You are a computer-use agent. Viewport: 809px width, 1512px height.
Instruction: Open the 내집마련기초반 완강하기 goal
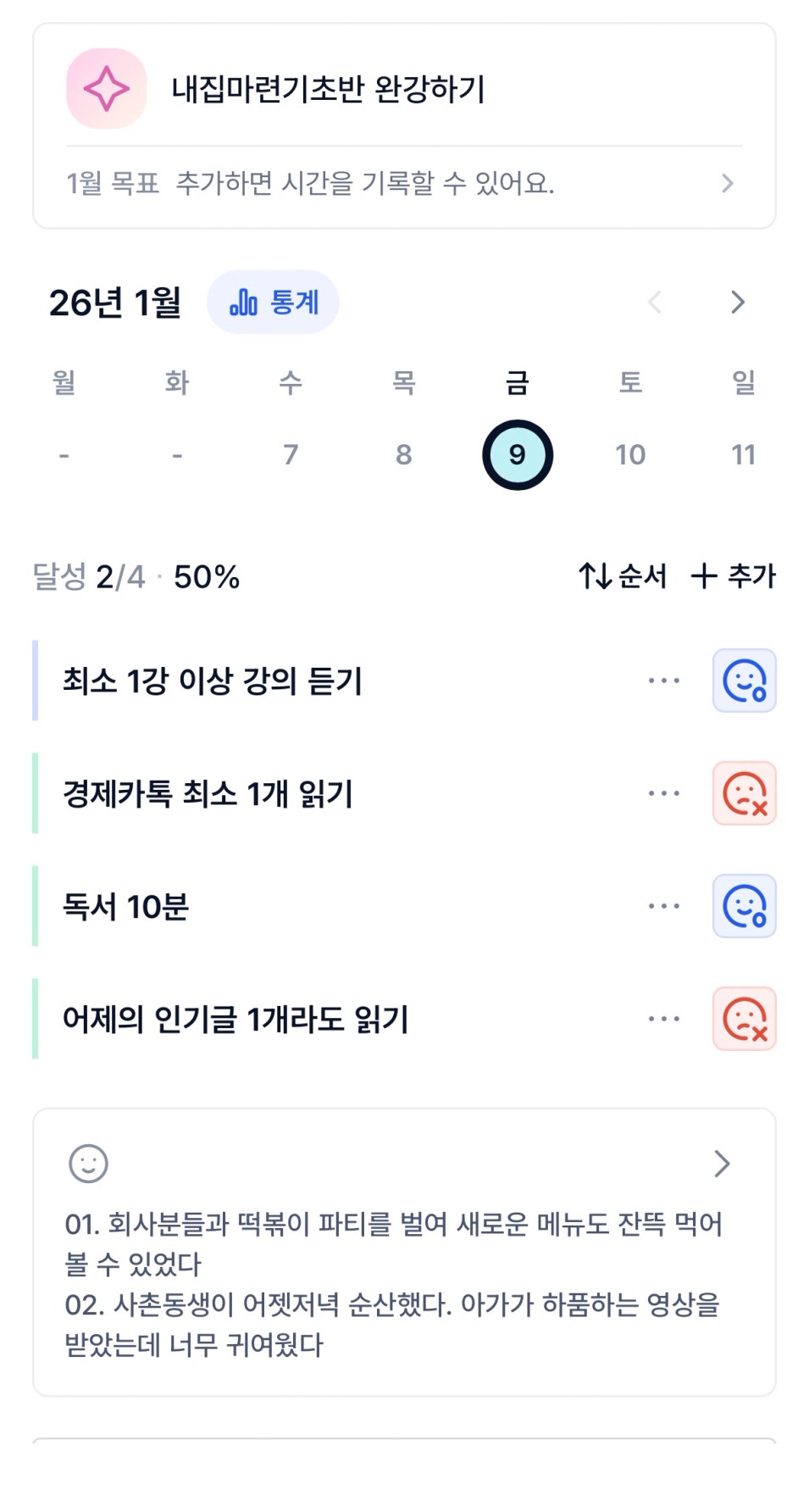329,89
